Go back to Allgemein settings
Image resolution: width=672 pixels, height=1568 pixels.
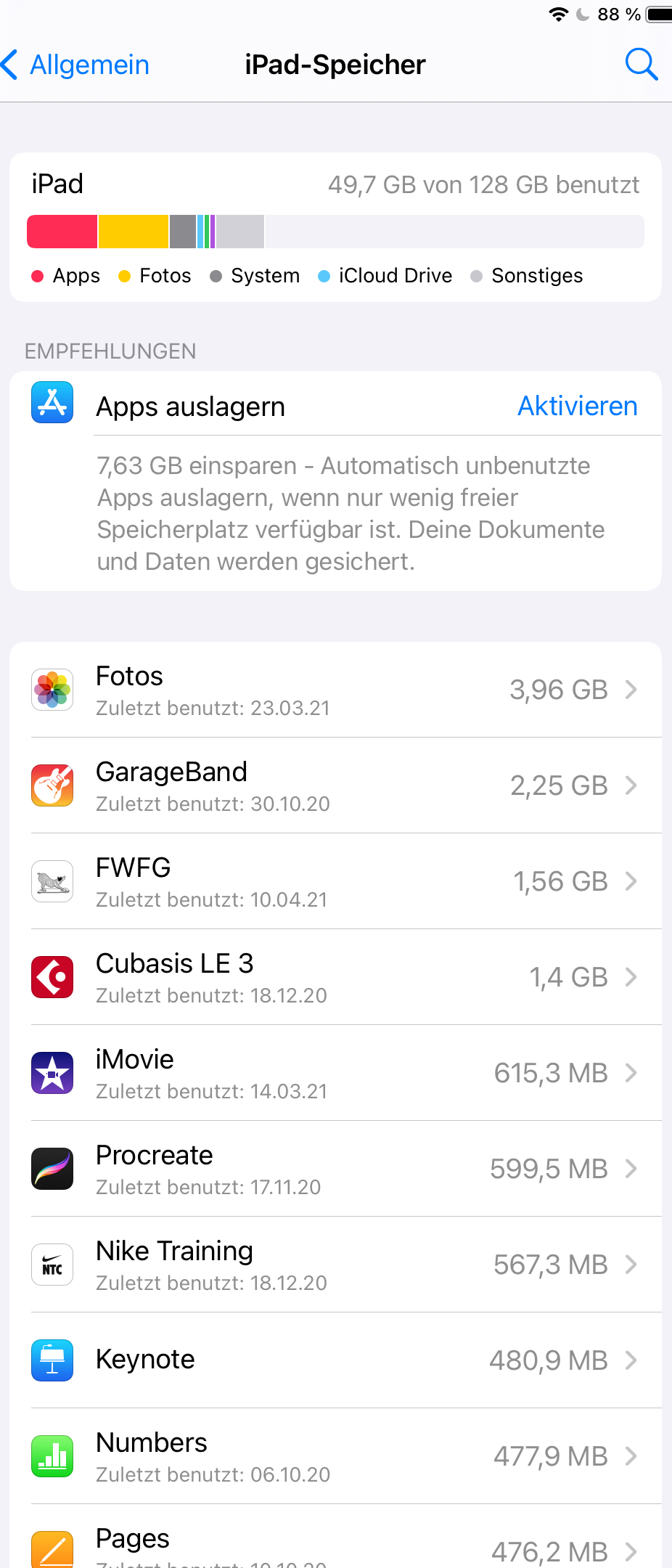pyautogui.click(x=76, y=65)
